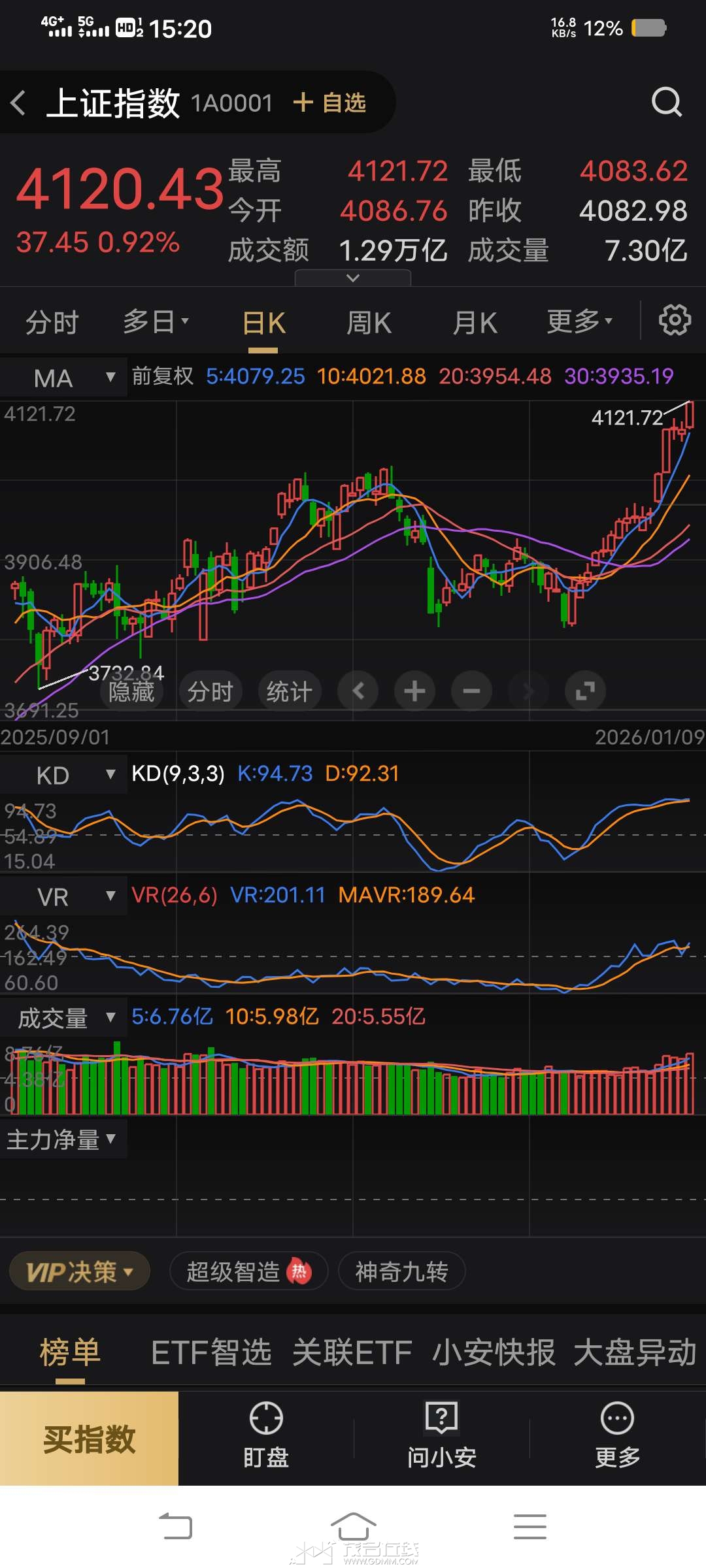Select the 周K chart tab
706x1568 pixels.
369,323
